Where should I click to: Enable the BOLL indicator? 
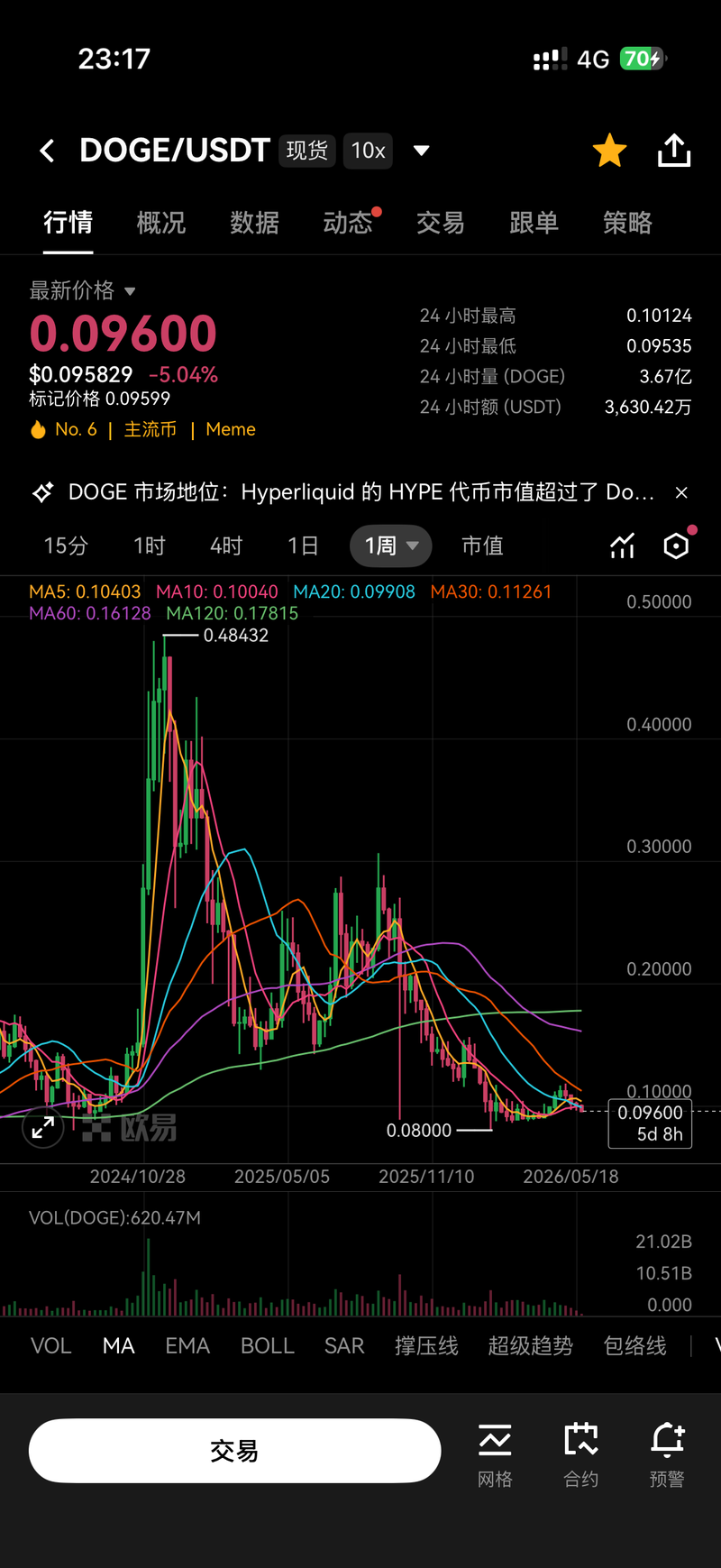tap(268, 1345)
